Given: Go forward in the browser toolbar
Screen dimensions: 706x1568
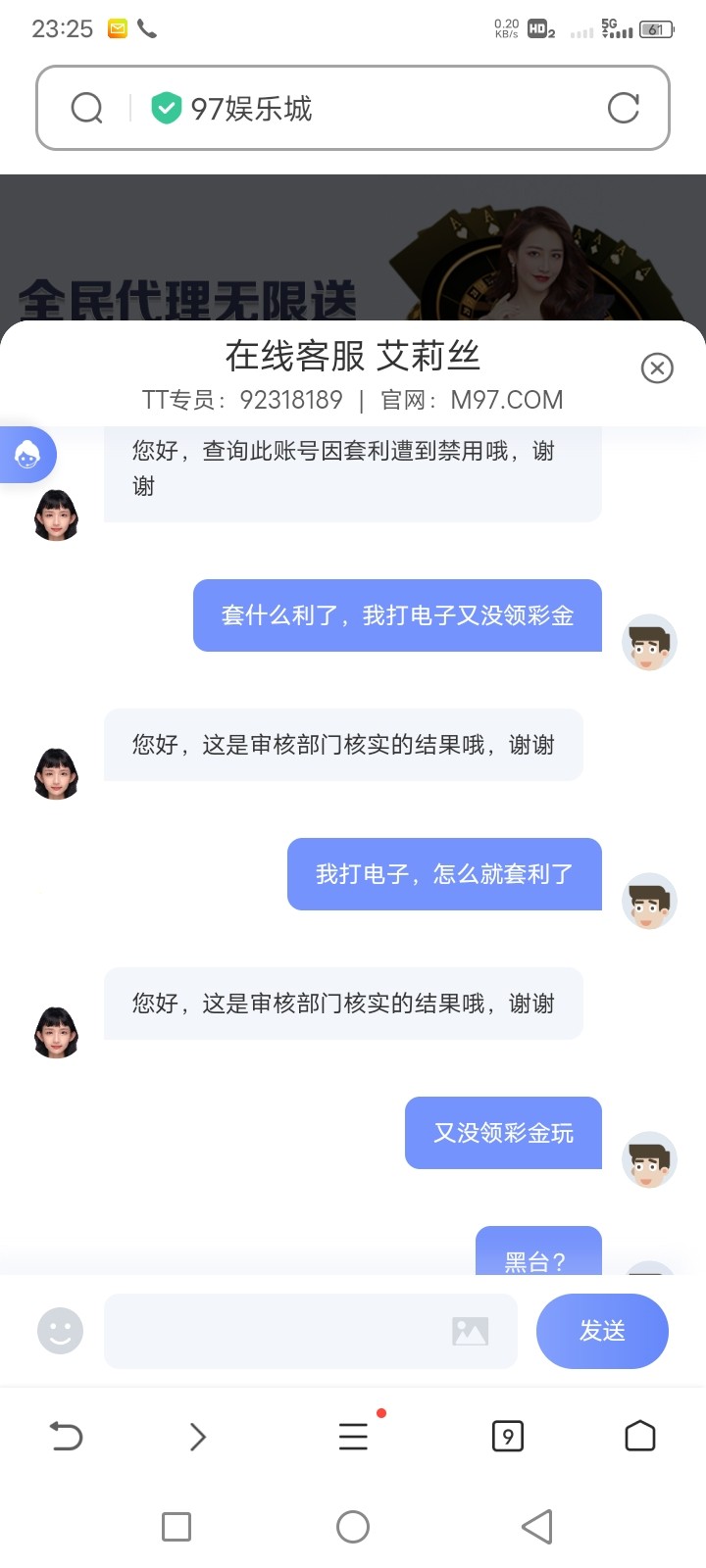Looking at the screenshot, I should click(197, 1436).
